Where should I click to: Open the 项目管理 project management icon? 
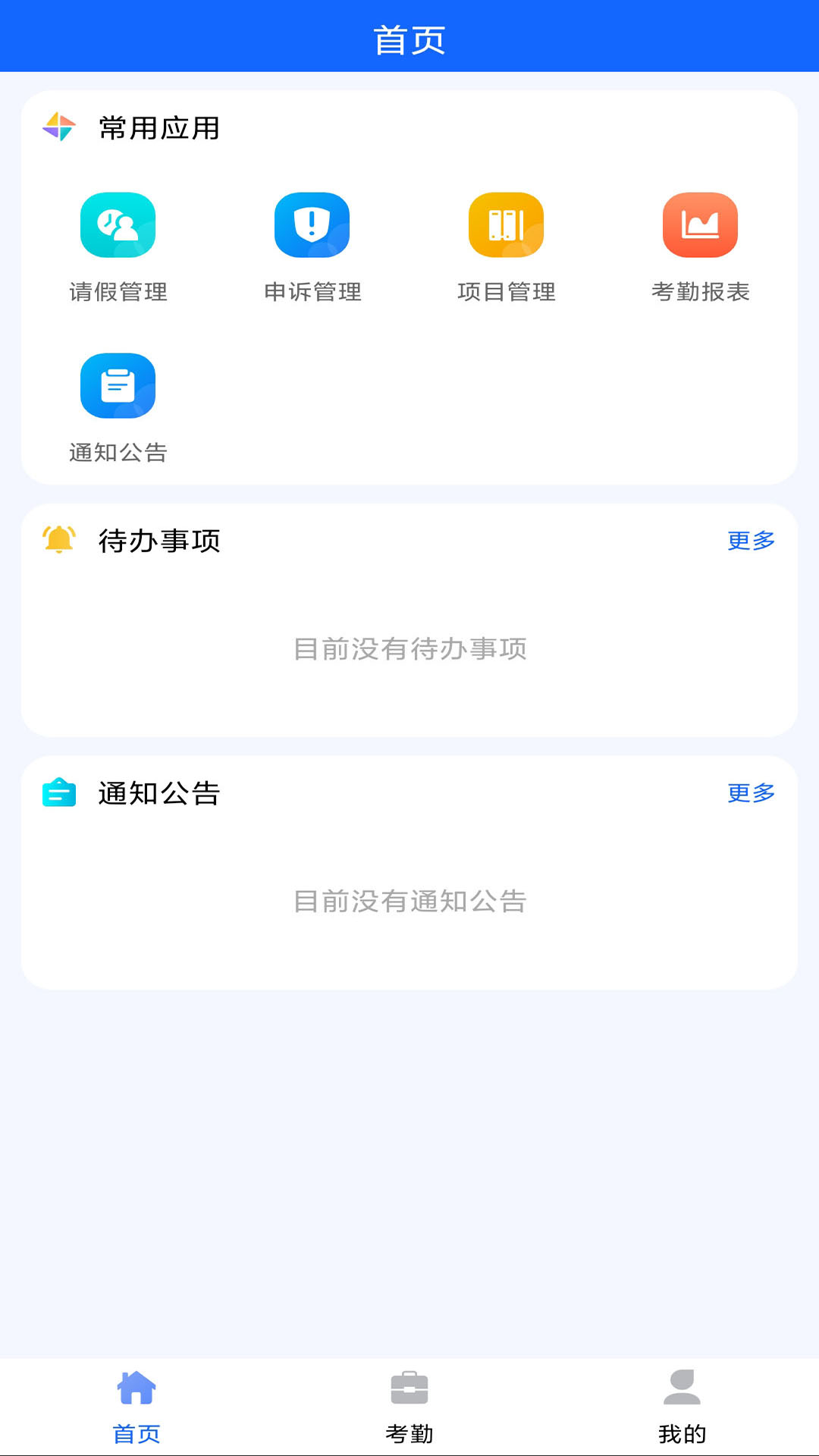506,225
